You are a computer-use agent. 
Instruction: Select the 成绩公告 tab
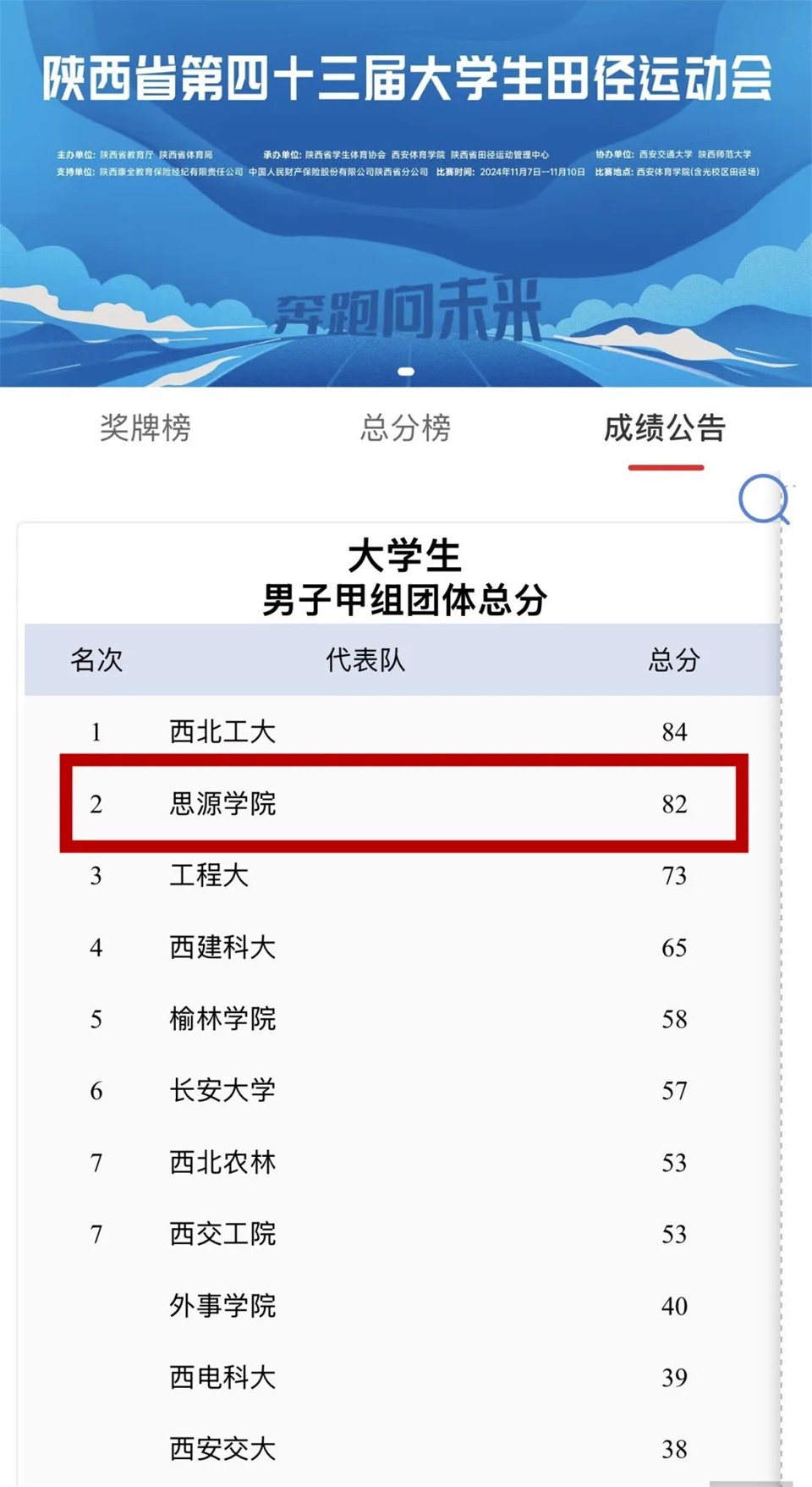click(665, 427)
